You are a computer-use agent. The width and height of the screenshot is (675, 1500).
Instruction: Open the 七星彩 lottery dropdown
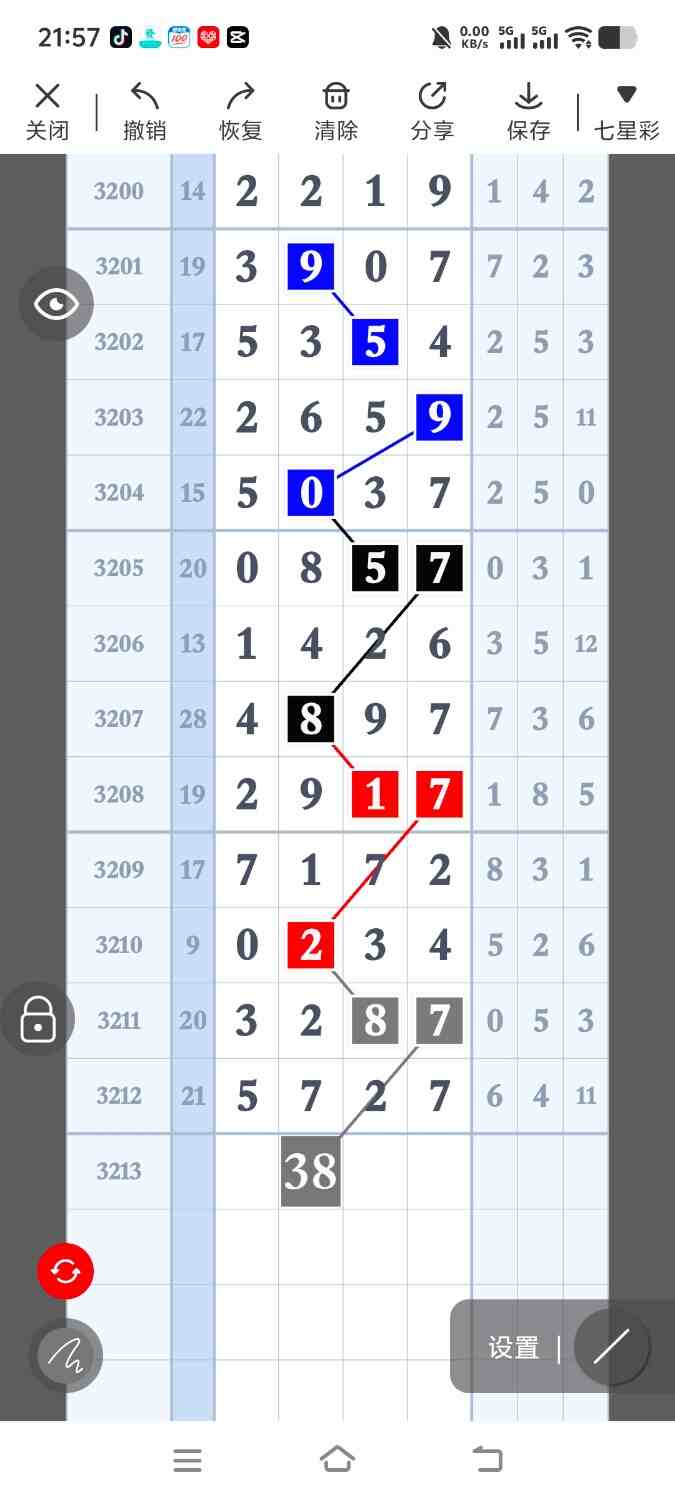(626, 111)
